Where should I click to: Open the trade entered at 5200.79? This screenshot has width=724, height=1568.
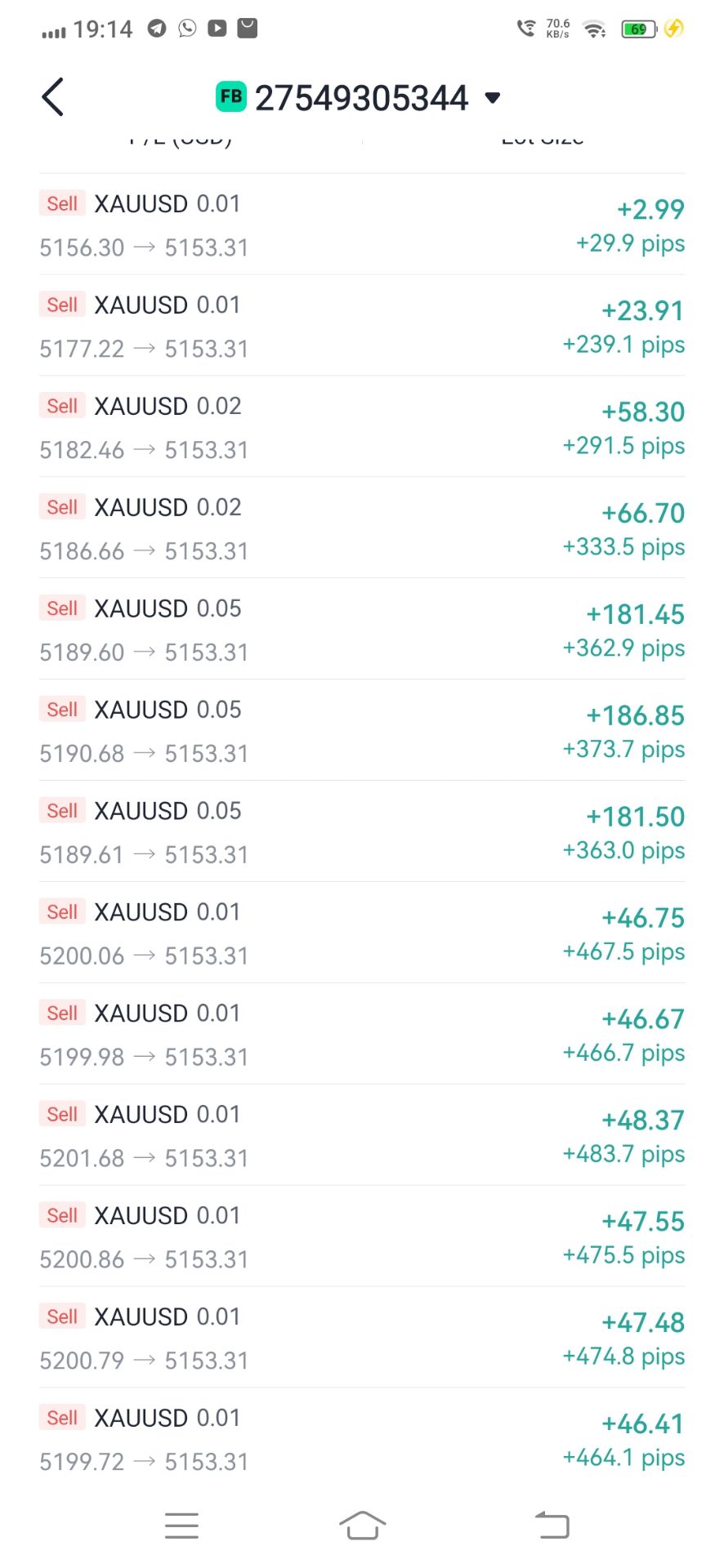(361, 1339)
